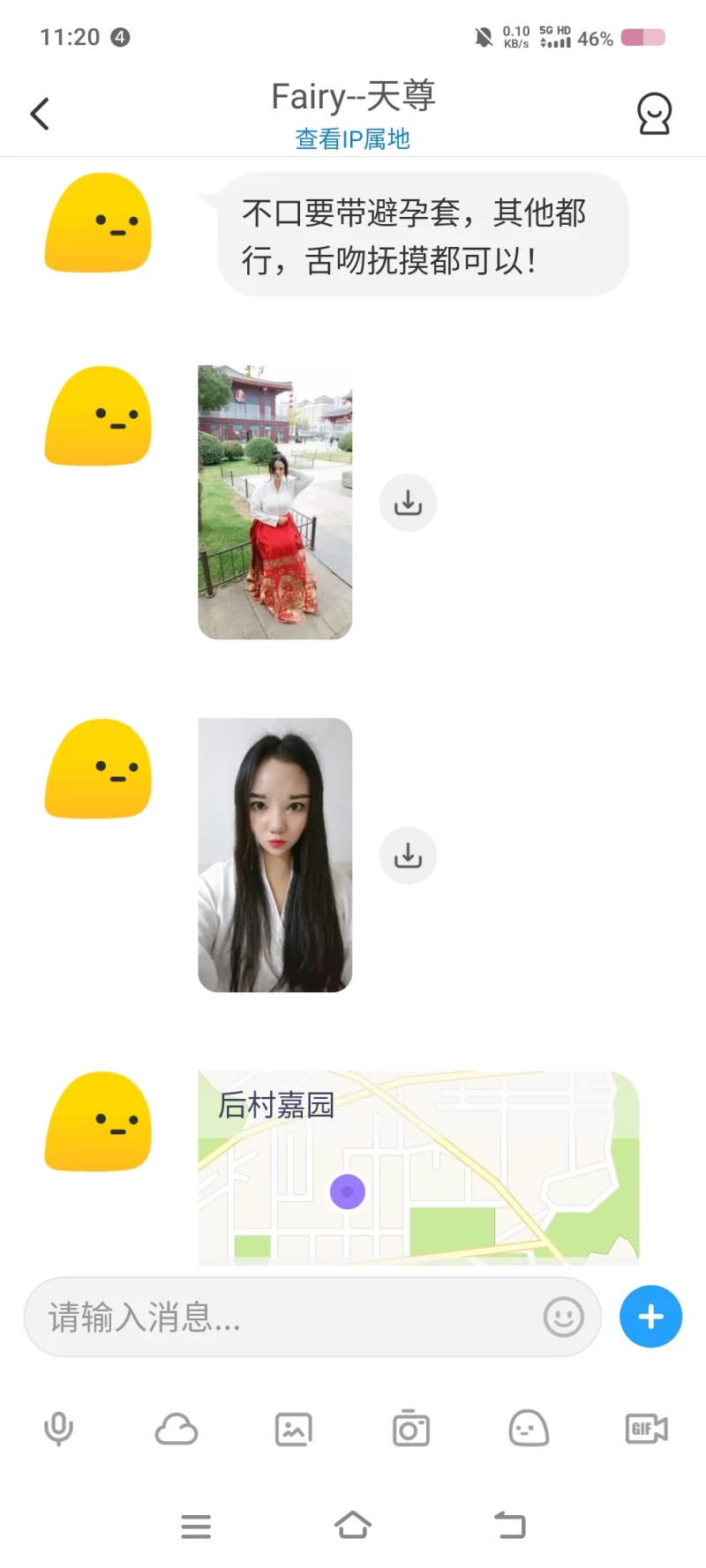Viewport: 706px width, 1568px height.
Task: Open the outdoor red skirt photo
Action: pyautogui.click(x=275, y=502)
